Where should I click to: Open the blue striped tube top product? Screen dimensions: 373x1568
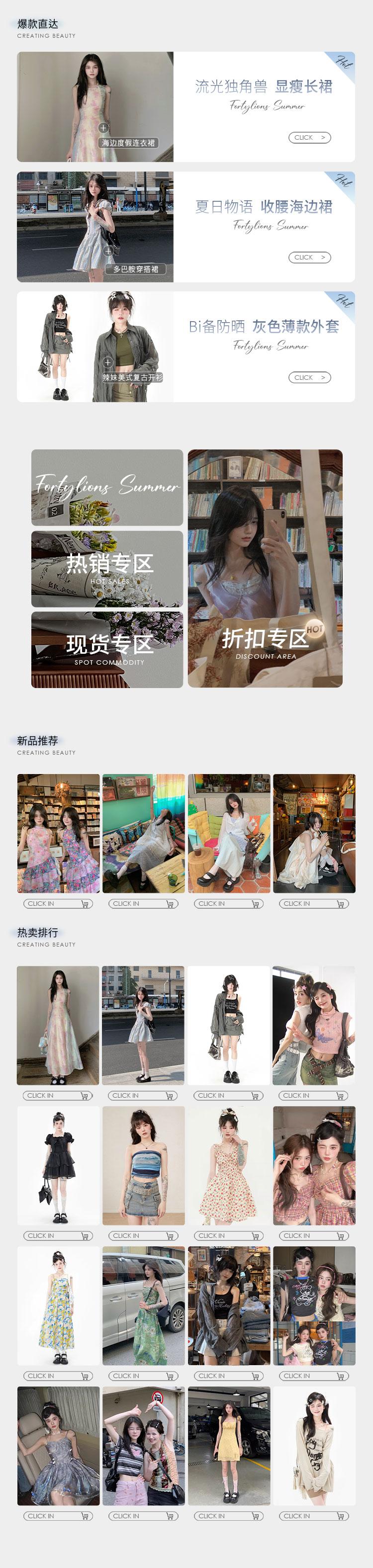[144, 1165]
